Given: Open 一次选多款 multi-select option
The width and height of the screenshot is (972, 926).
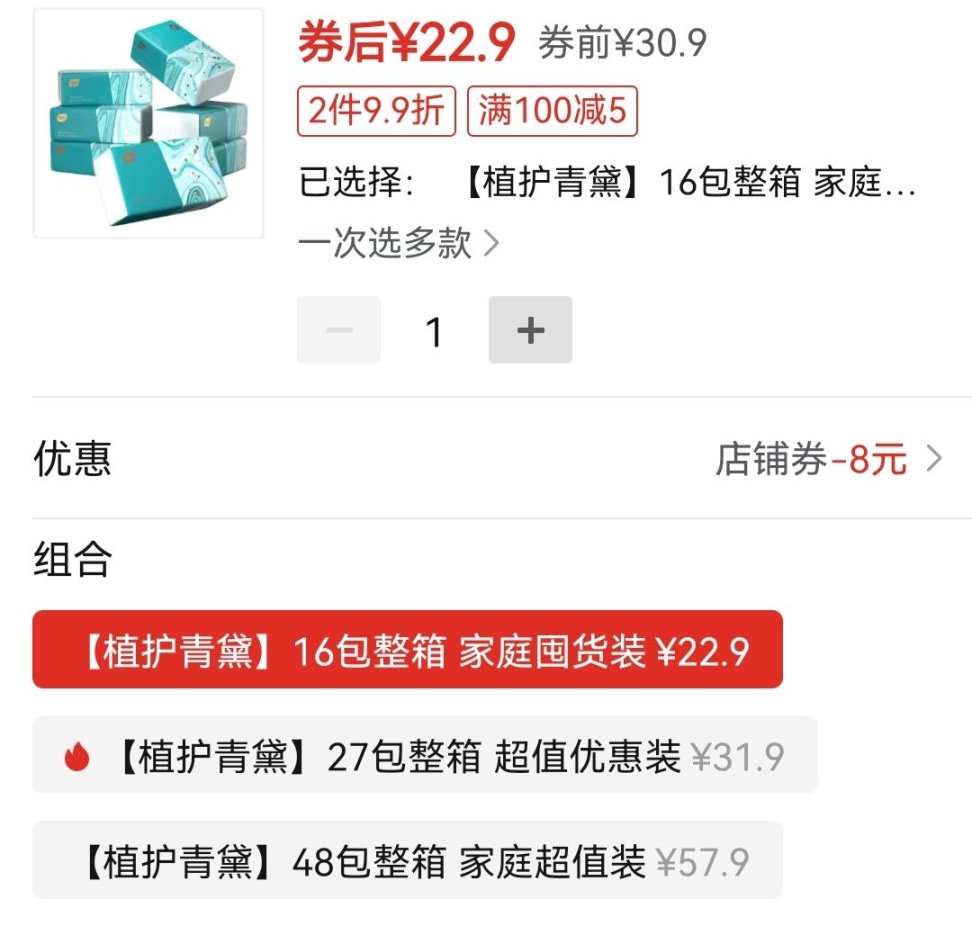Looking at the screenshot, I should pyautogui.click(x=398, y=243).
